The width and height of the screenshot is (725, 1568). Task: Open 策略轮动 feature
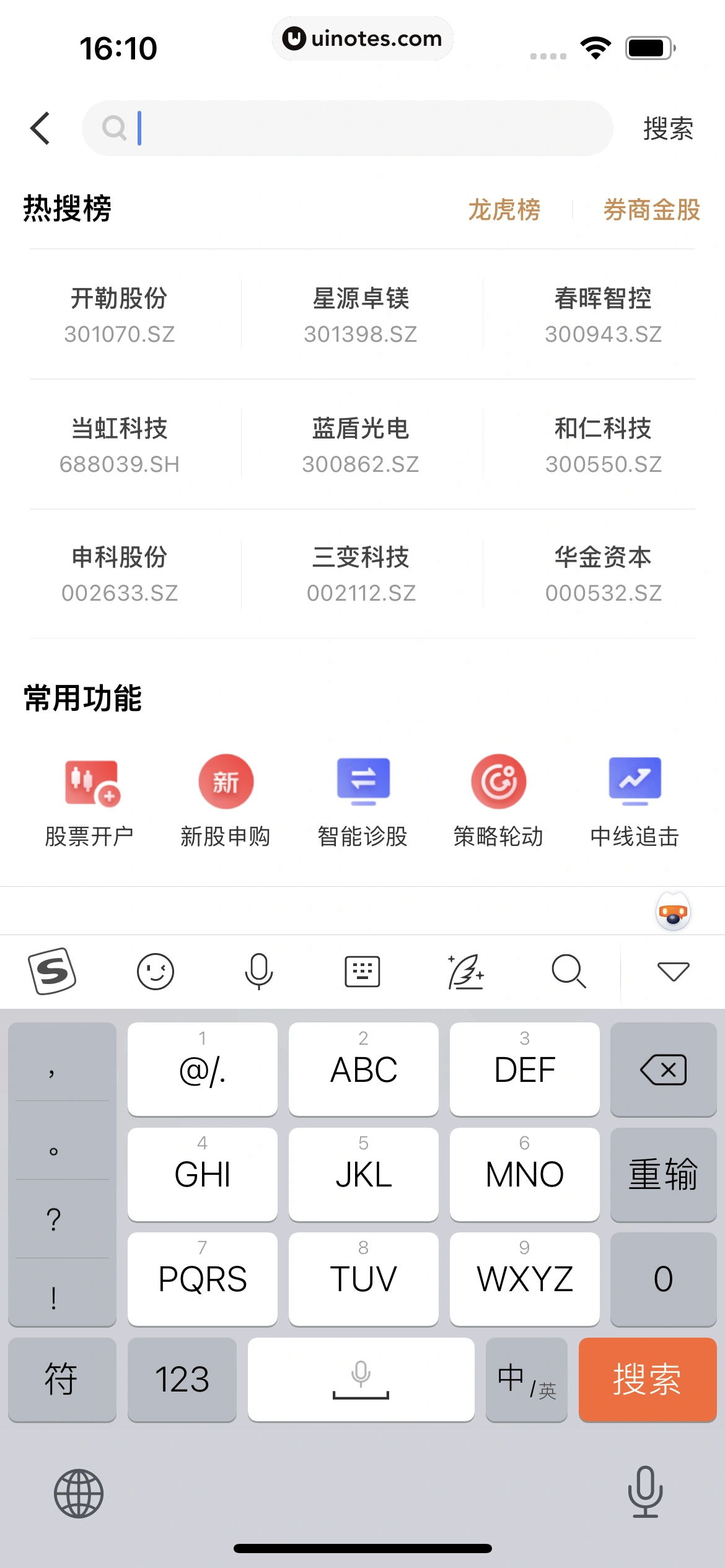498,801
